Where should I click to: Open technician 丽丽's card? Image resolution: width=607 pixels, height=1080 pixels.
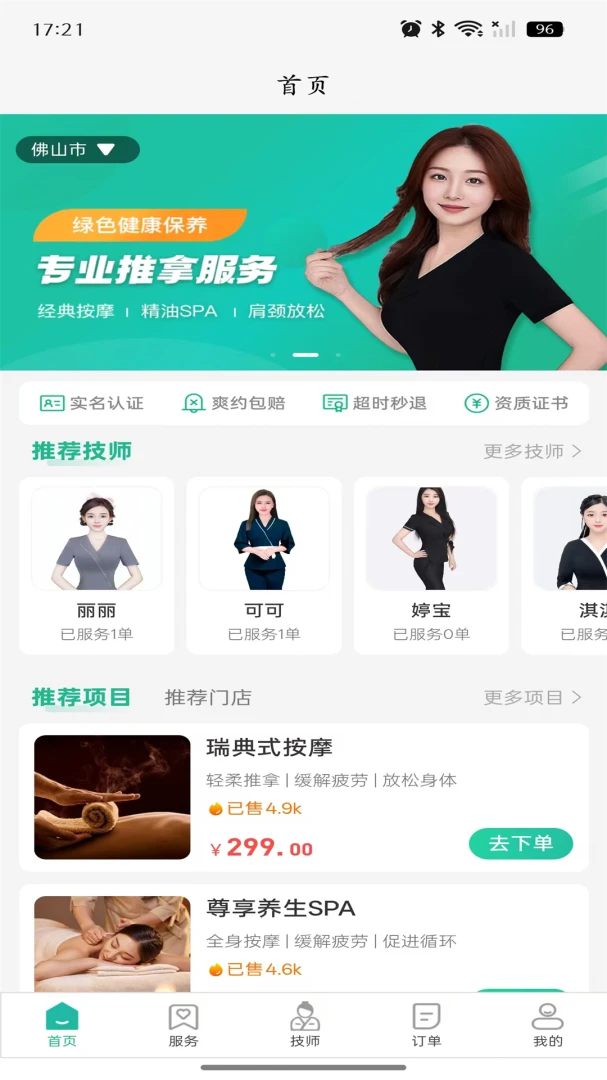[x=96, y=565]
